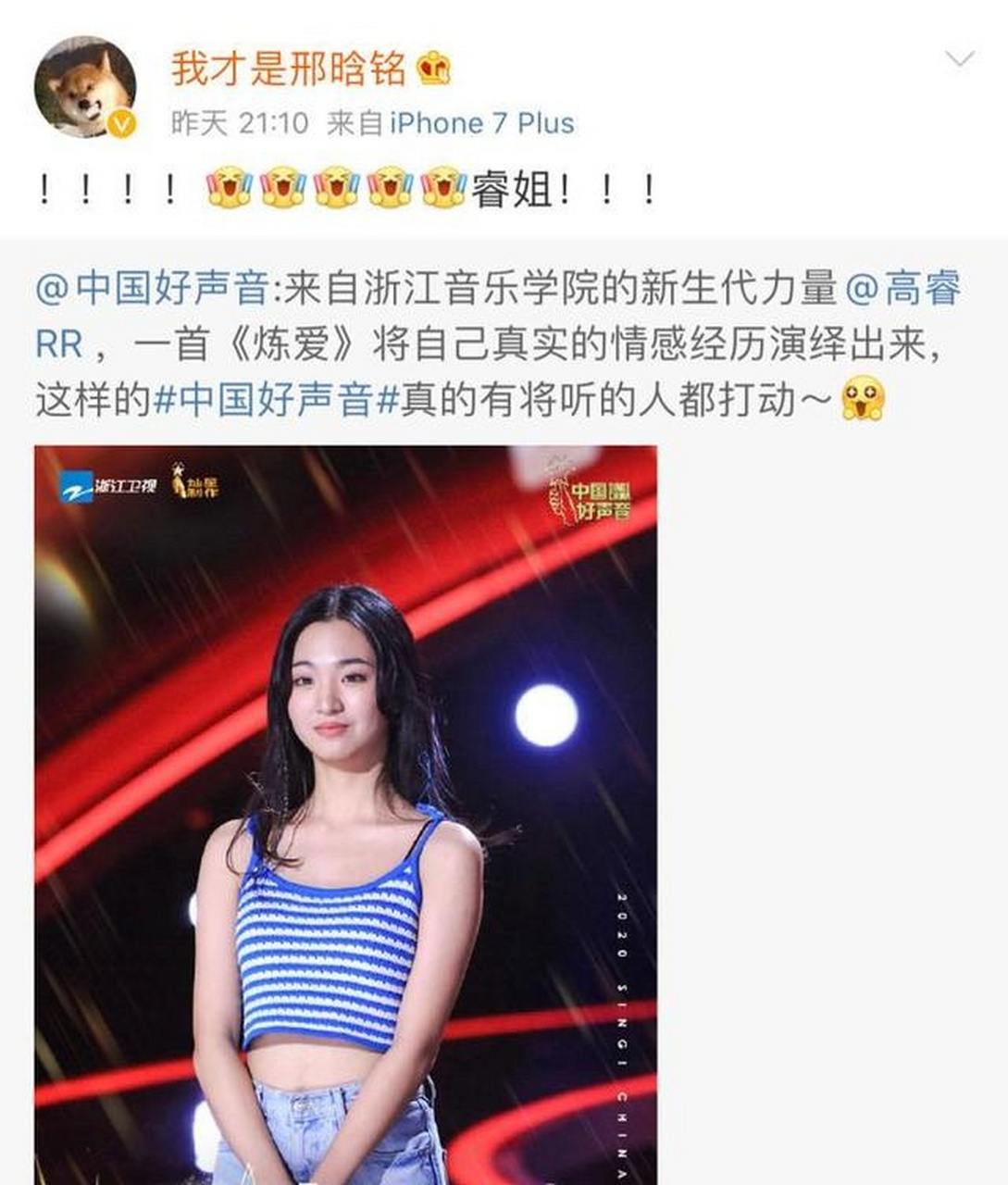View the reposted stage photo full size
This screenshot has width=1008, height=1185.
coord(345,815)
